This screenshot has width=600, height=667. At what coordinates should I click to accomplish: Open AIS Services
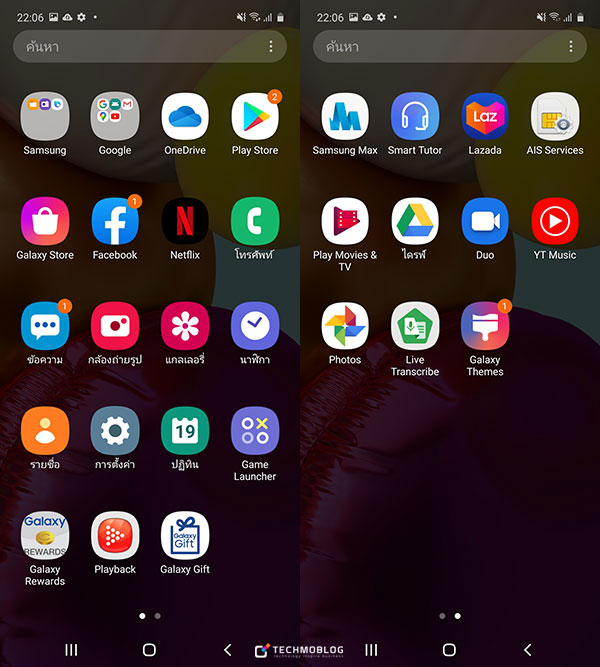tap(555, 117)
